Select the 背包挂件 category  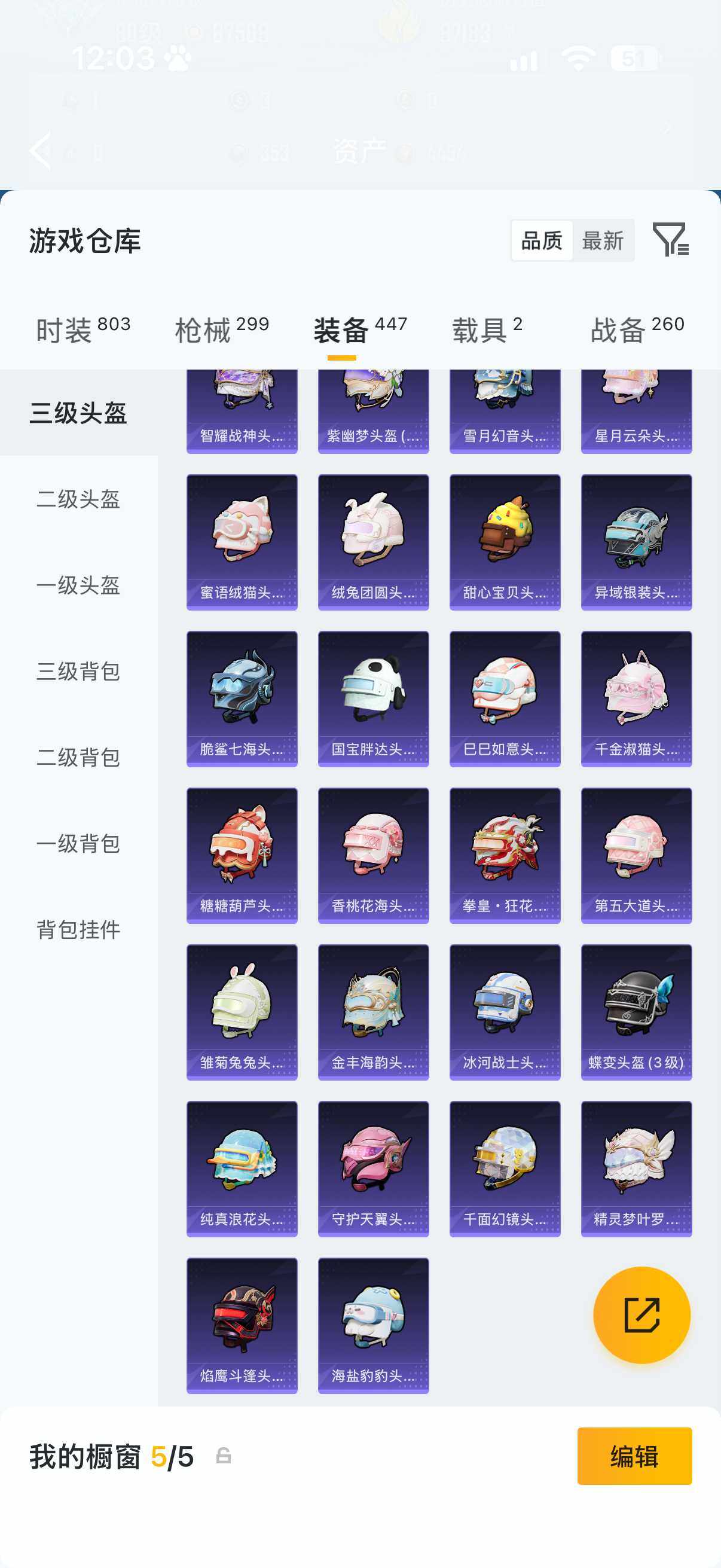pos(78,929)
